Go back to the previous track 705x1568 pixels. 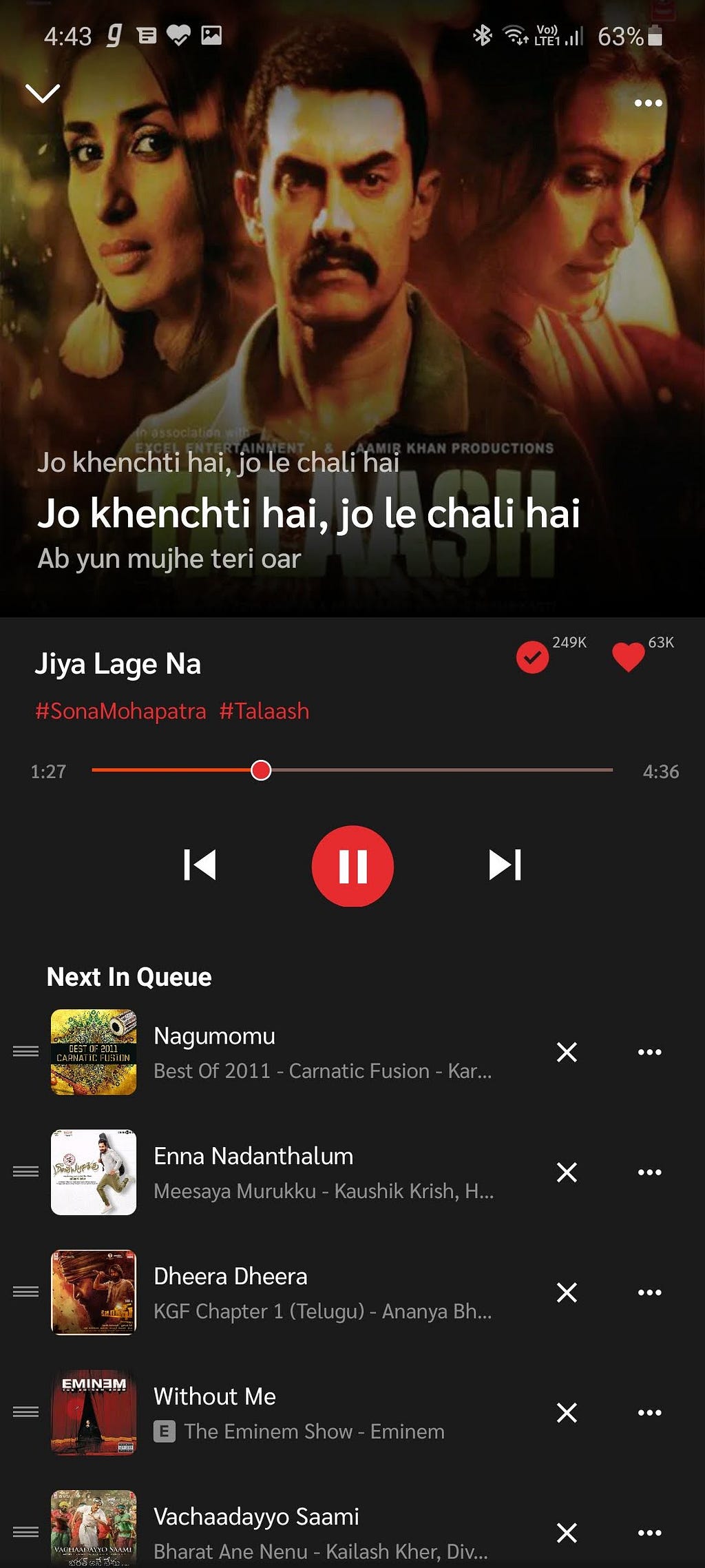200,865
